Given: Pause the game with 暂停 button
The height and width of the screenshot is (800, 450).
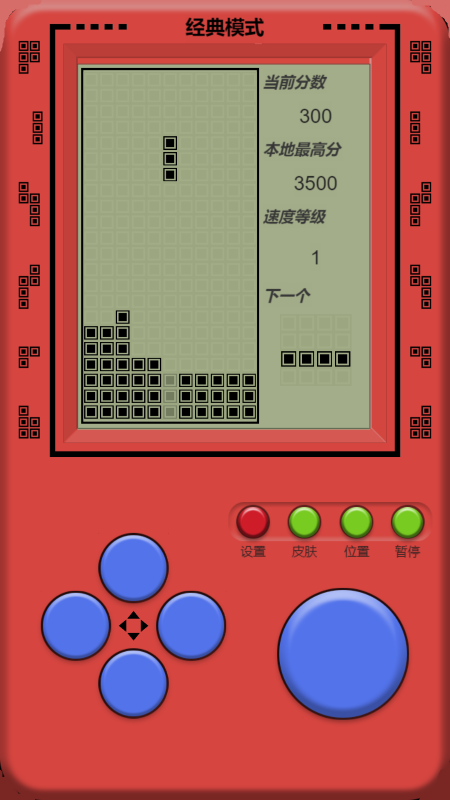Looking at the screenshot, I should click(x=408, y=522).
